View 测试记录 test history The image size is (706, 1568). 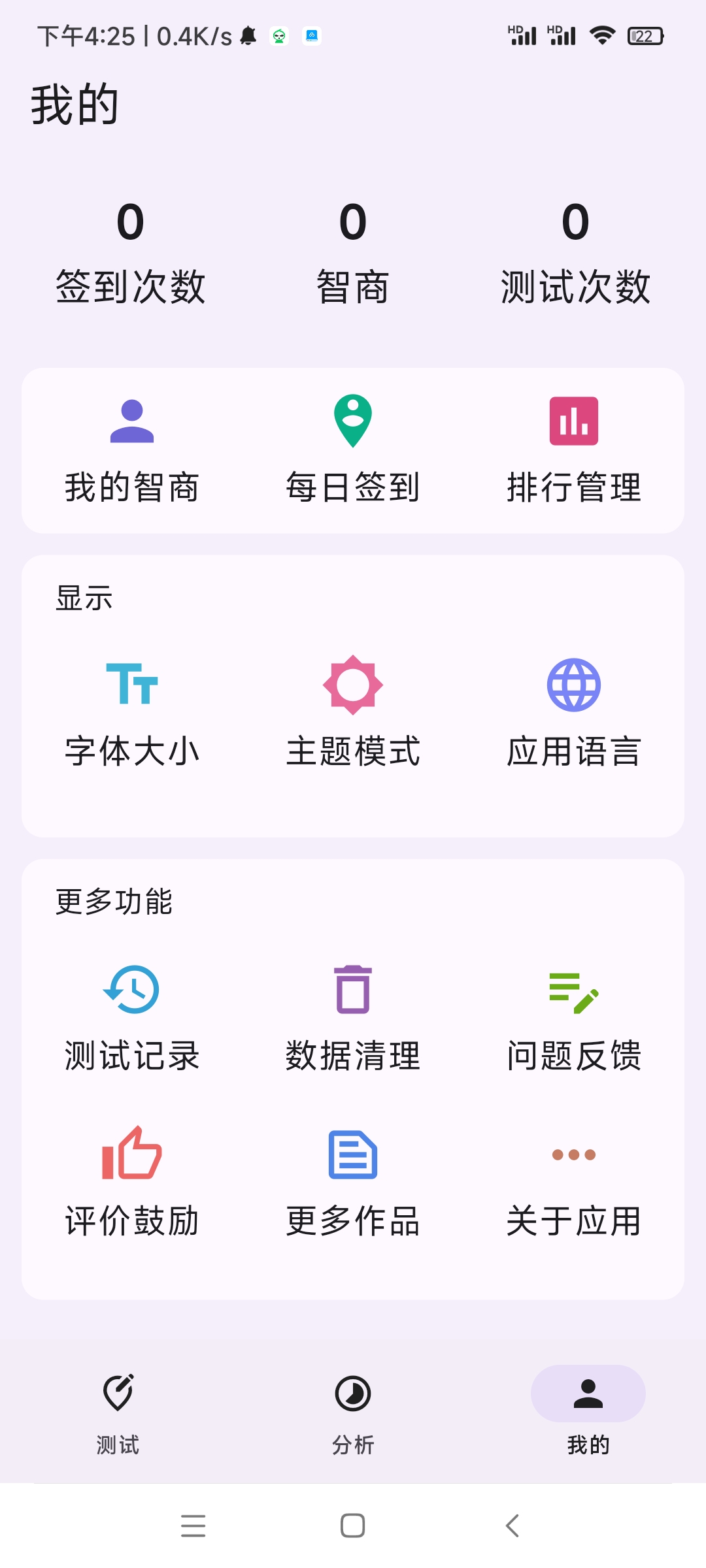[x=131, y=1019]
